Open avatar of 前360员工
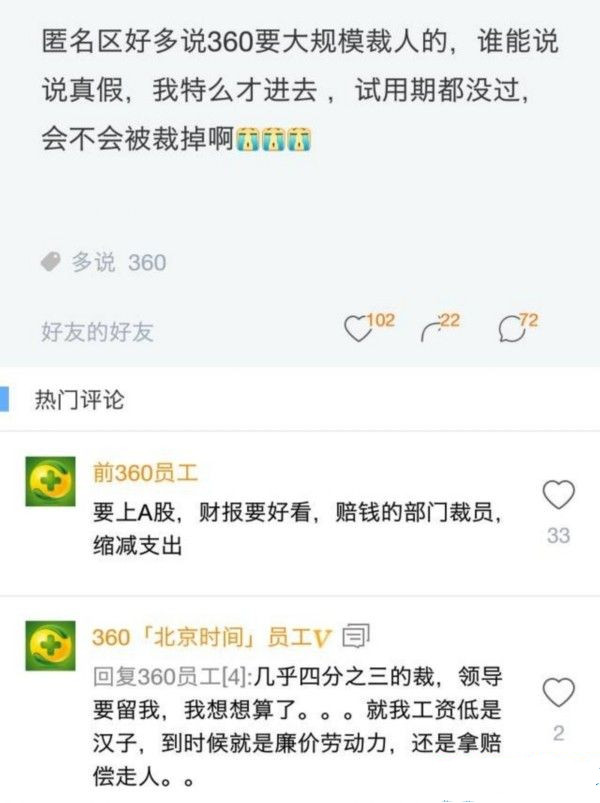 [50, 482]
